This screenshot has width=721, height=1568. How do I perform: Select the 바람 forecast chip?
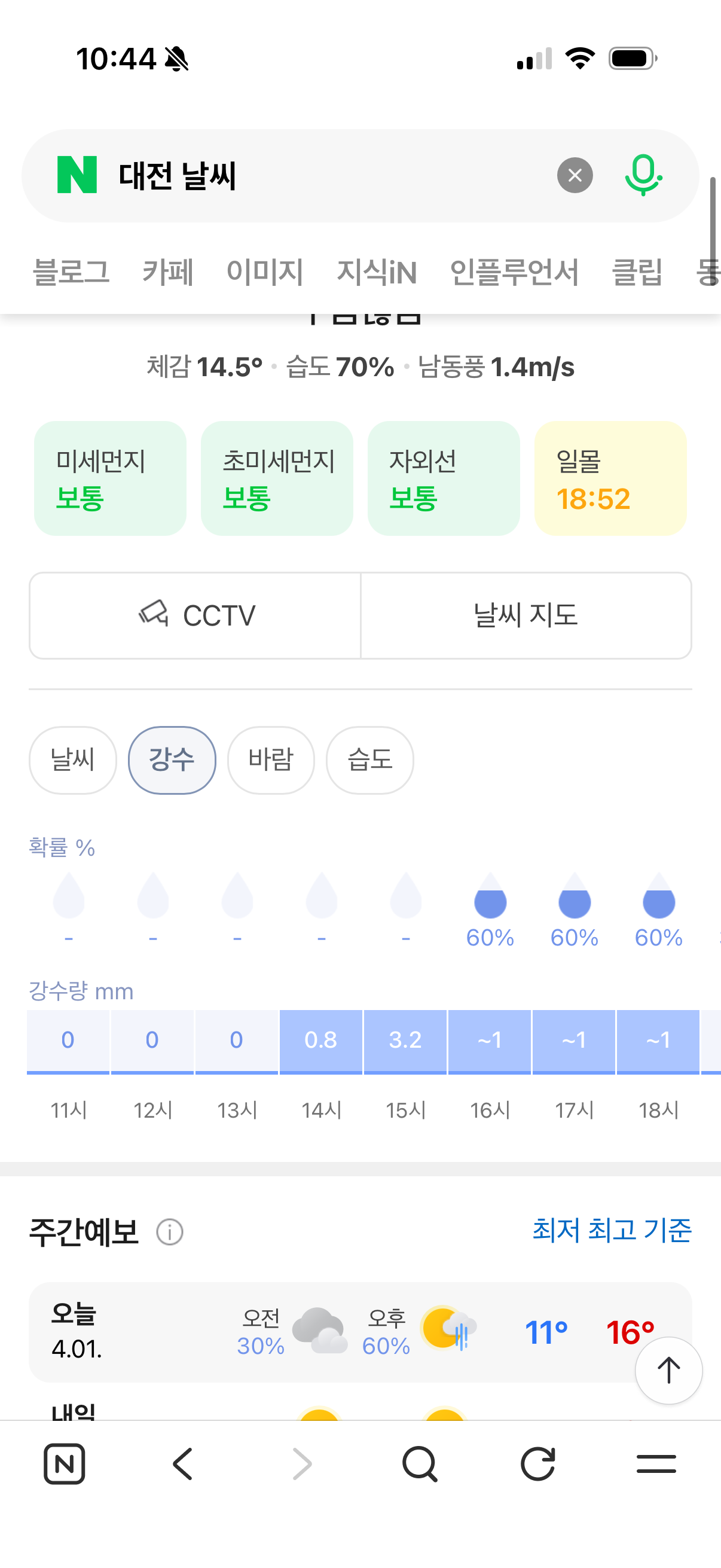pos(271,759)
